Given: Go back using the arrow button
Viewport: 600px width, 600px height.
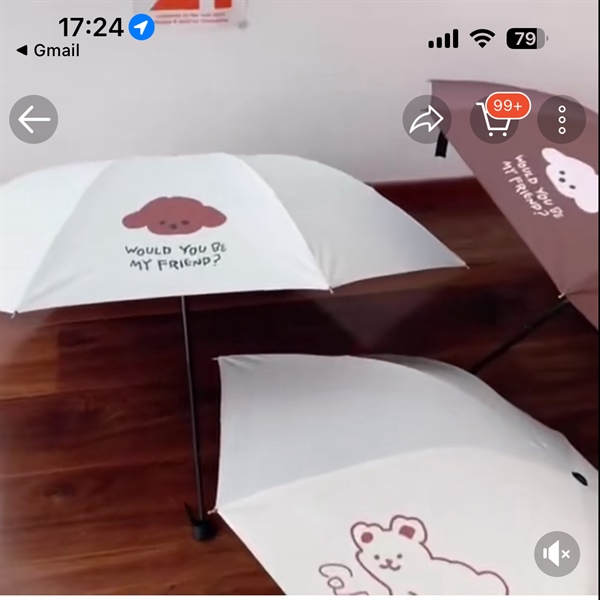Looking at the screenshot, I should point(34,120).
